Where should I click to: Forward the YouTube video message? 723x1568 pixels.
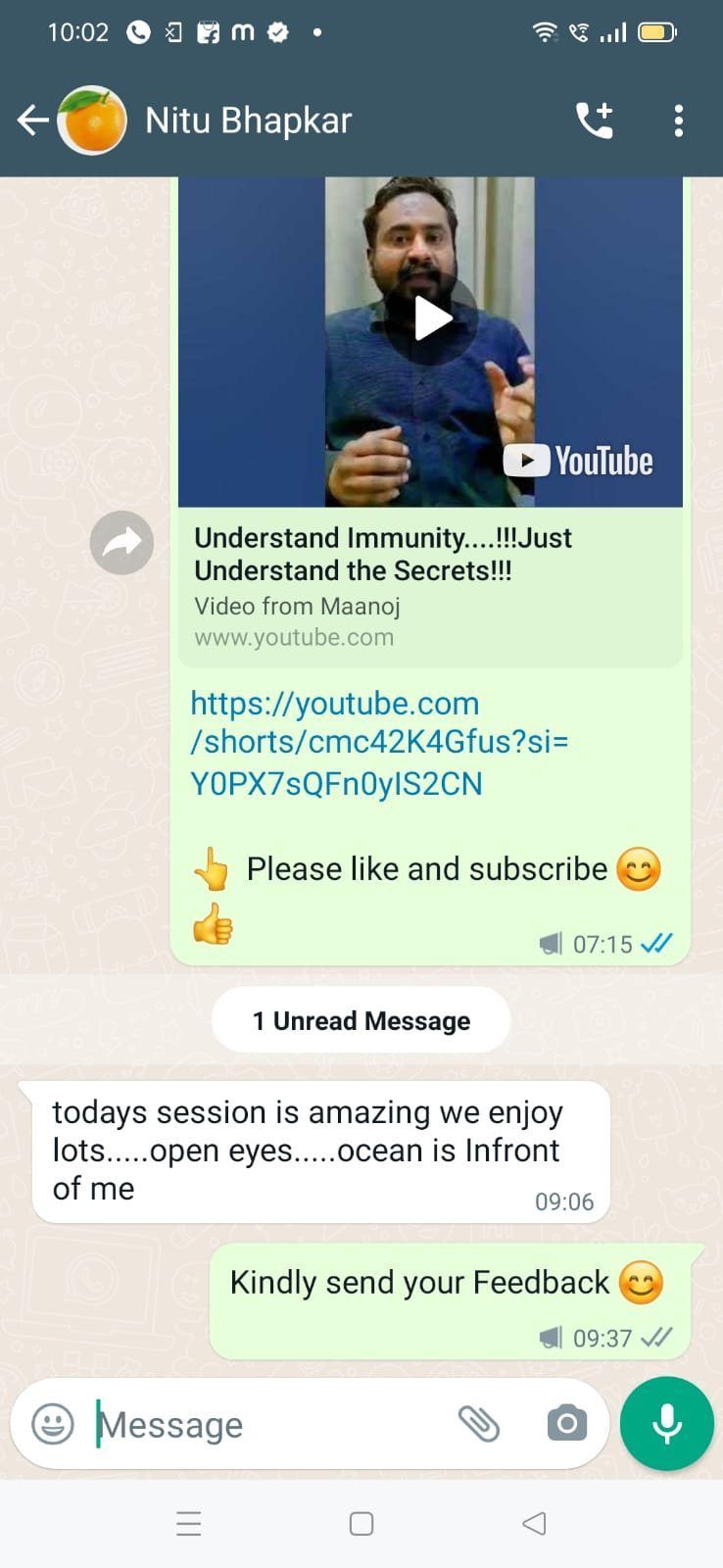(121, 542)
